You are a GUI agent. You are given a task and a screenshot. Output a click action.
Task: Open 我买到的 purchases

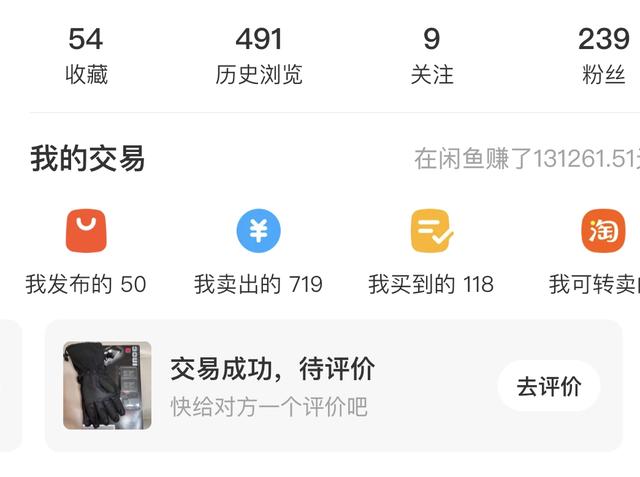pyautogui.click(x=431, y=252)
